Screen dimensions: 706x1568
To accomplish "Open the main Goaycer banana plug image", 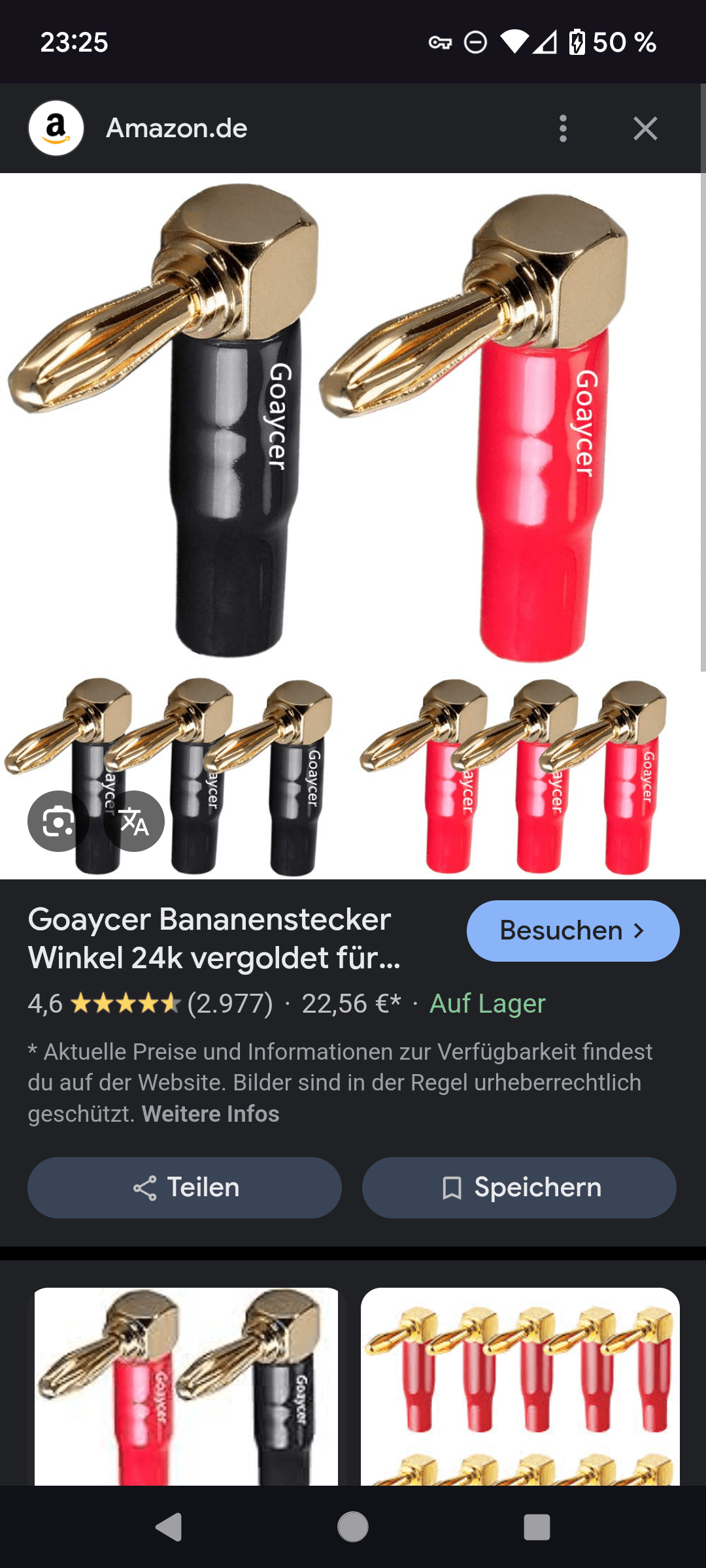I will [353, 457].
